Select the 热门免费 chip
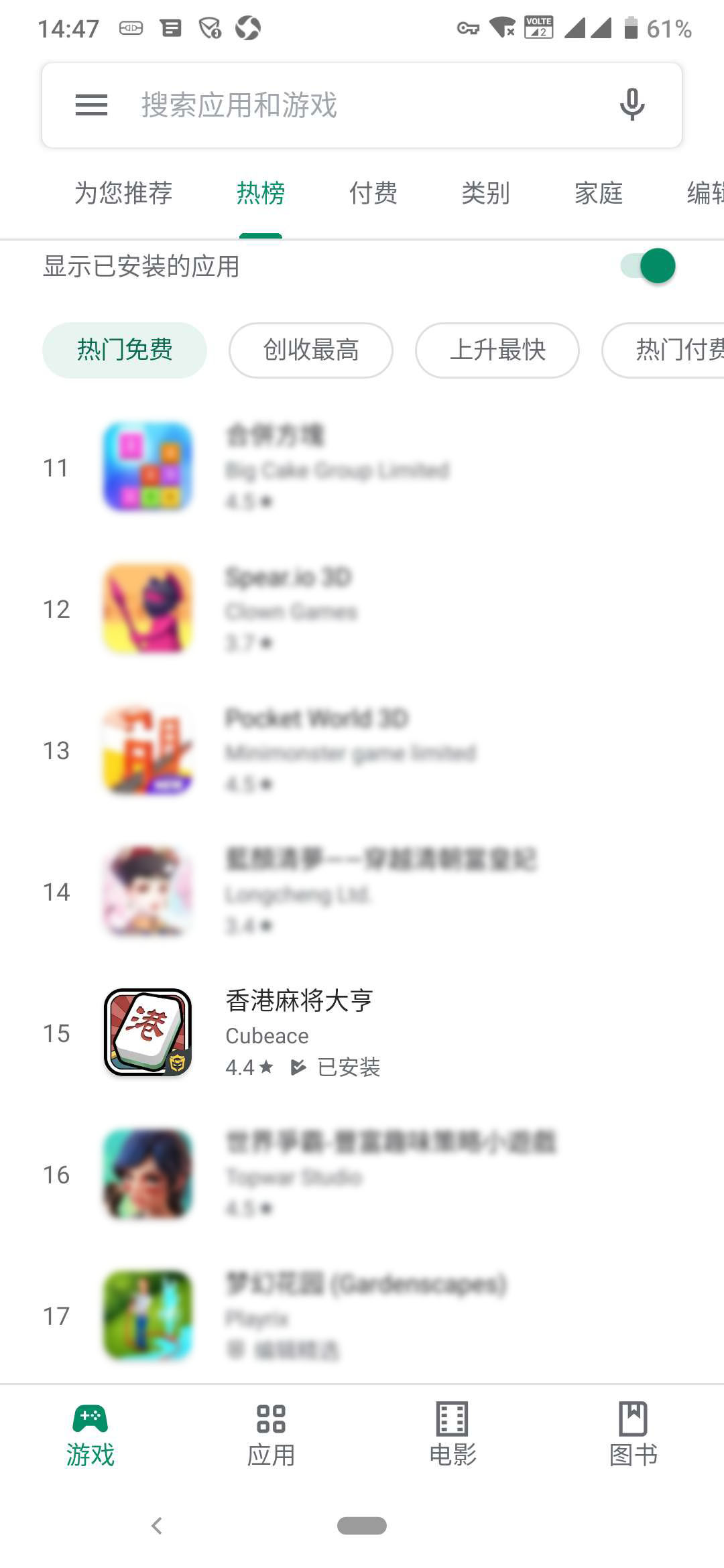The image size is (724, 1568). coord(125,350)
